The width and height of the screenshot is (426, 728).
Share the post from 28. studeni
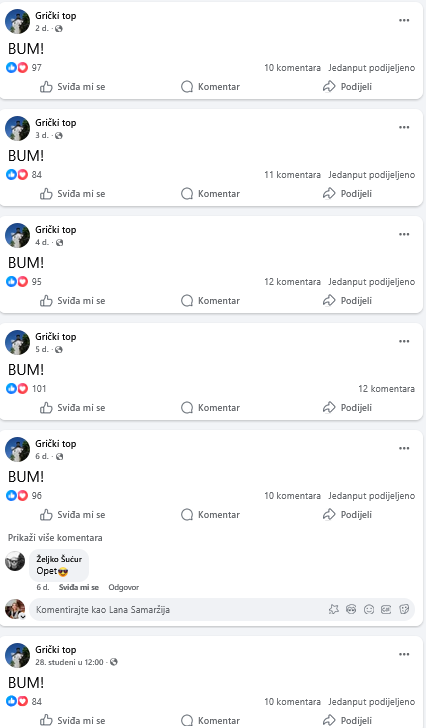(x=347, y=721)
